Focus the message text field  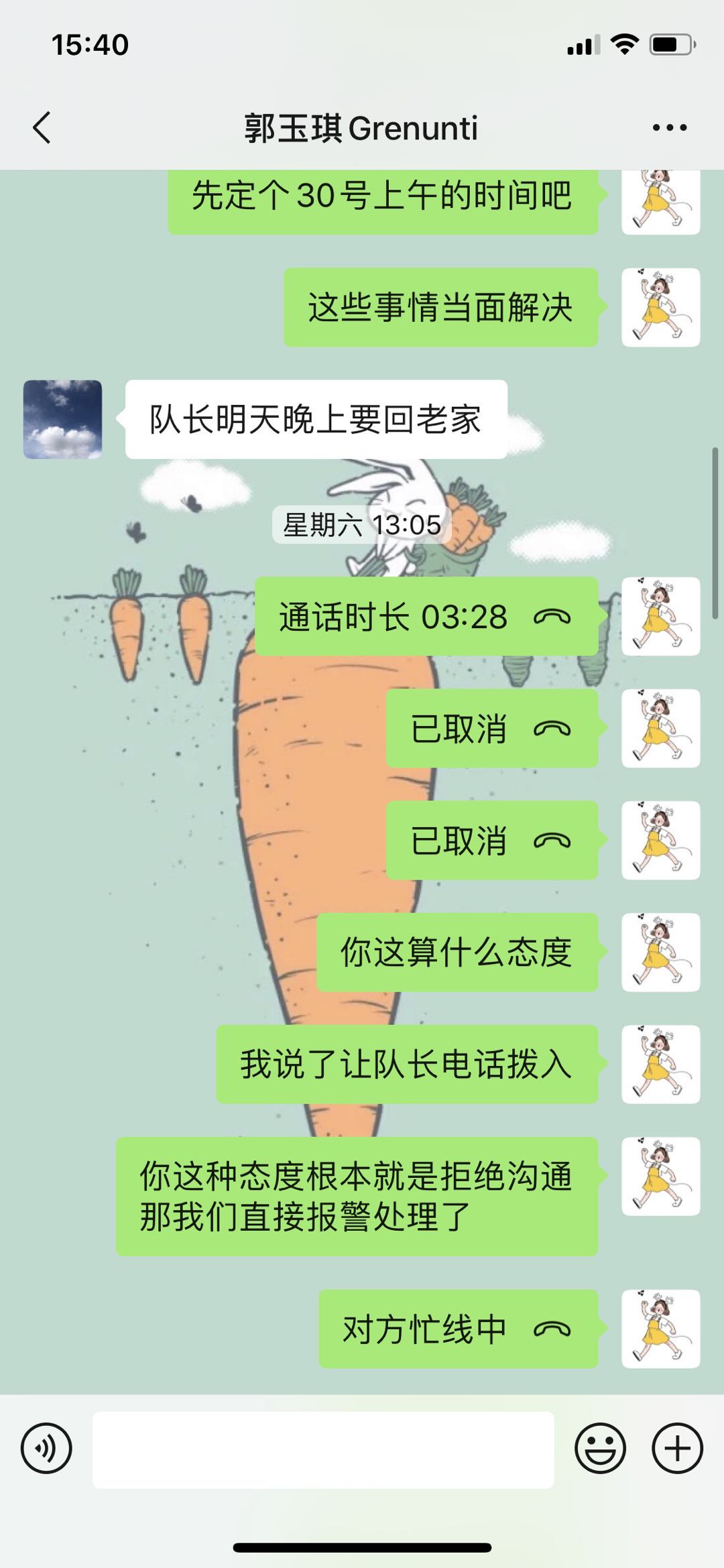tap(323, 1449)
